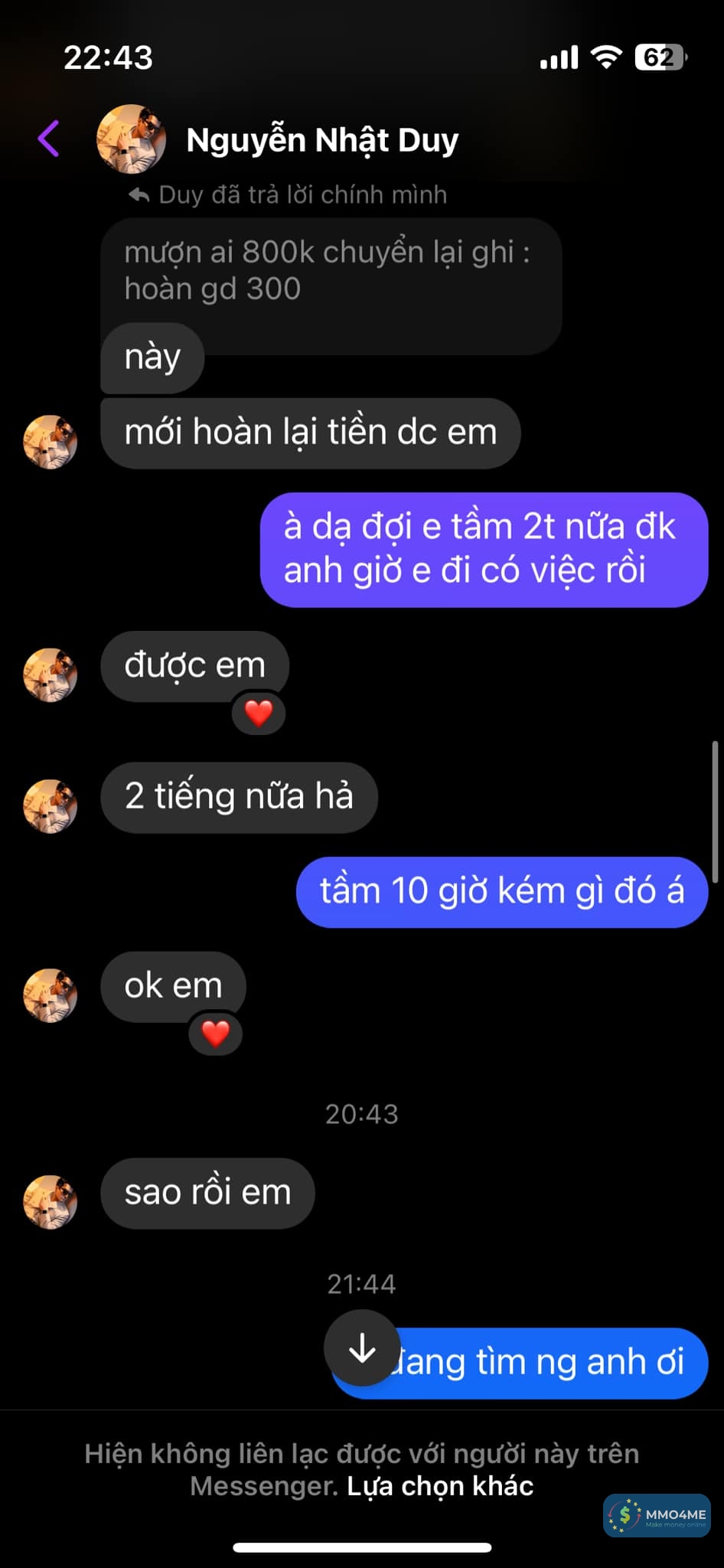The width and height of the screenshot is (724, 1568).
Task: Go back using the purple arrow
Action: pyautogui.click(x=49, y=139)
